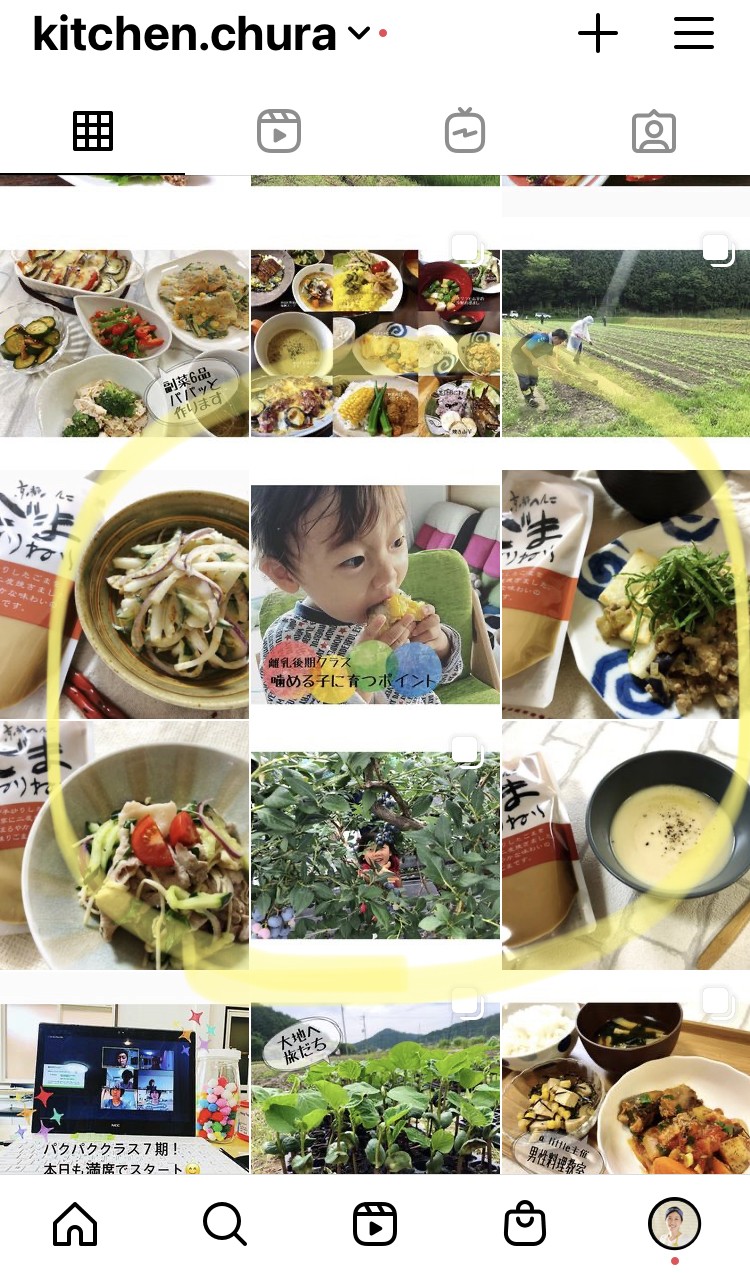Open the seedlings post 大地へ旅だち

tap(375, 1089)
